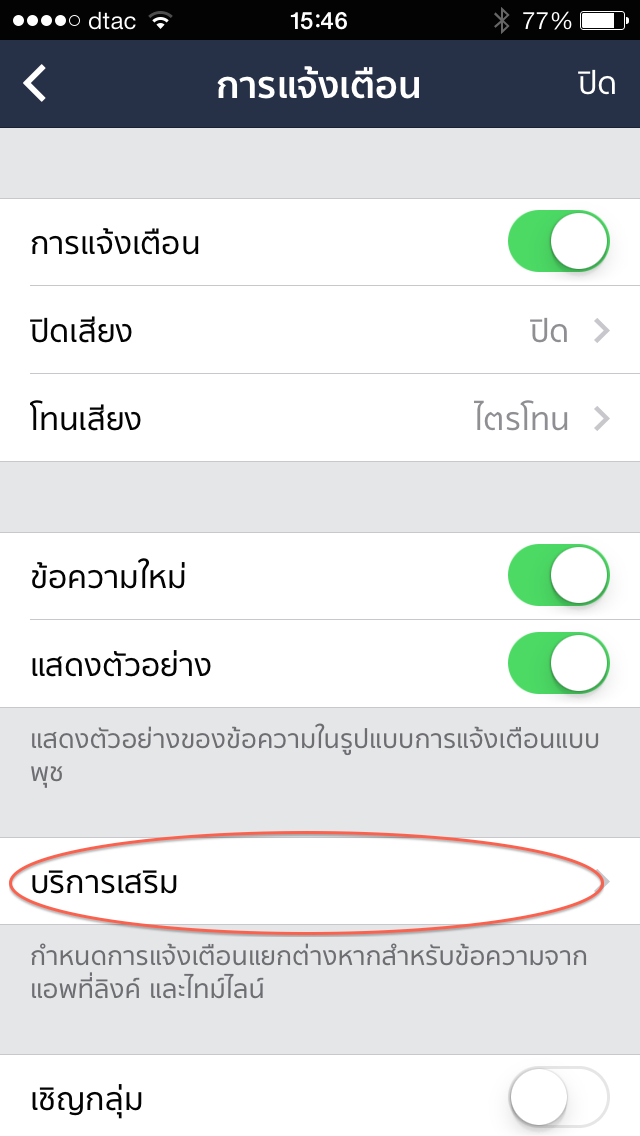Tap the ปิด button in header
Image resolution: width=640 pixels, height=1136 pixels.
coord(596,84)
